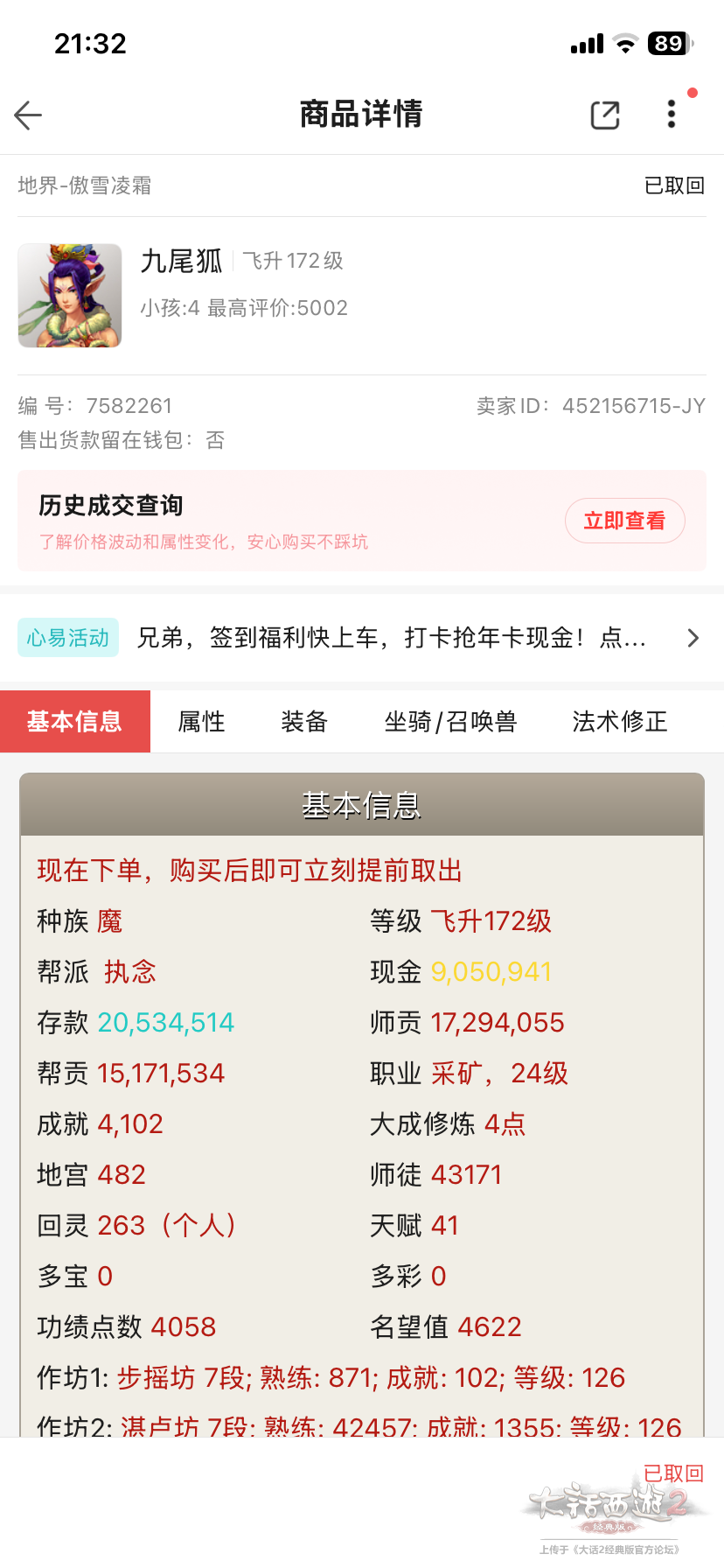Open the 九尾狐 character avatar
The image size is (724, 1568).
tap(70, 296)
